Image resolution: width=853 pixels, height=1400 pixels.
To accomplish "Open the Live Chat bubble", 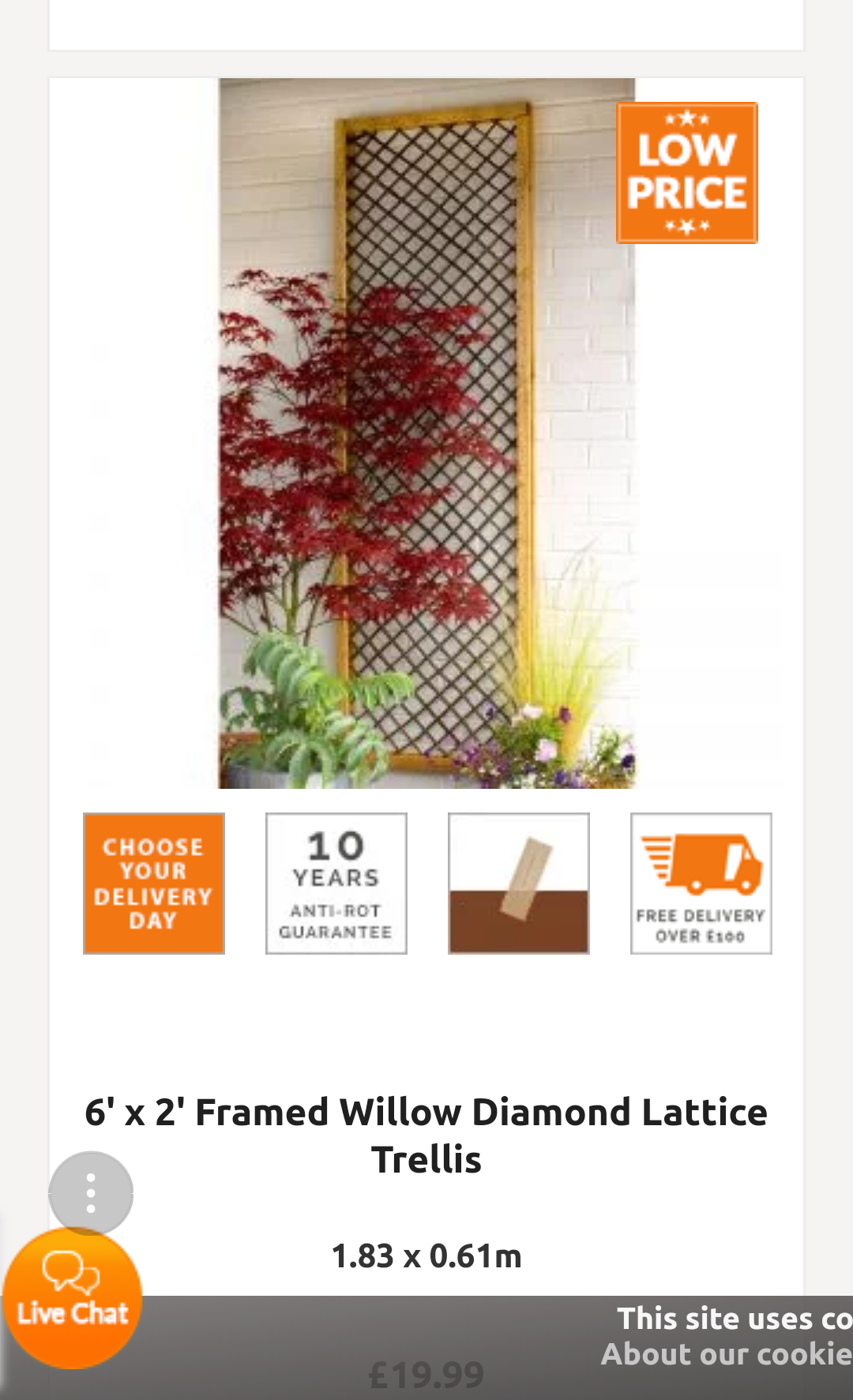I will click(x=72, y=1299).
